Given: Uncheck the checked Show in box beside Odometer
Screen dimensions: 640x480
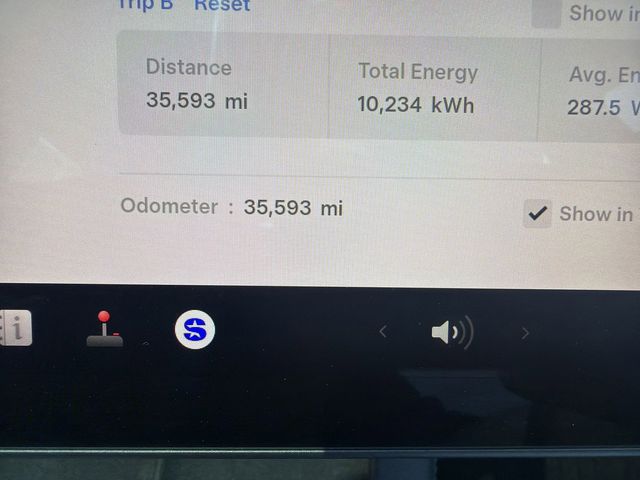Looking at the screenshot, I should click(x=537, y=213).
